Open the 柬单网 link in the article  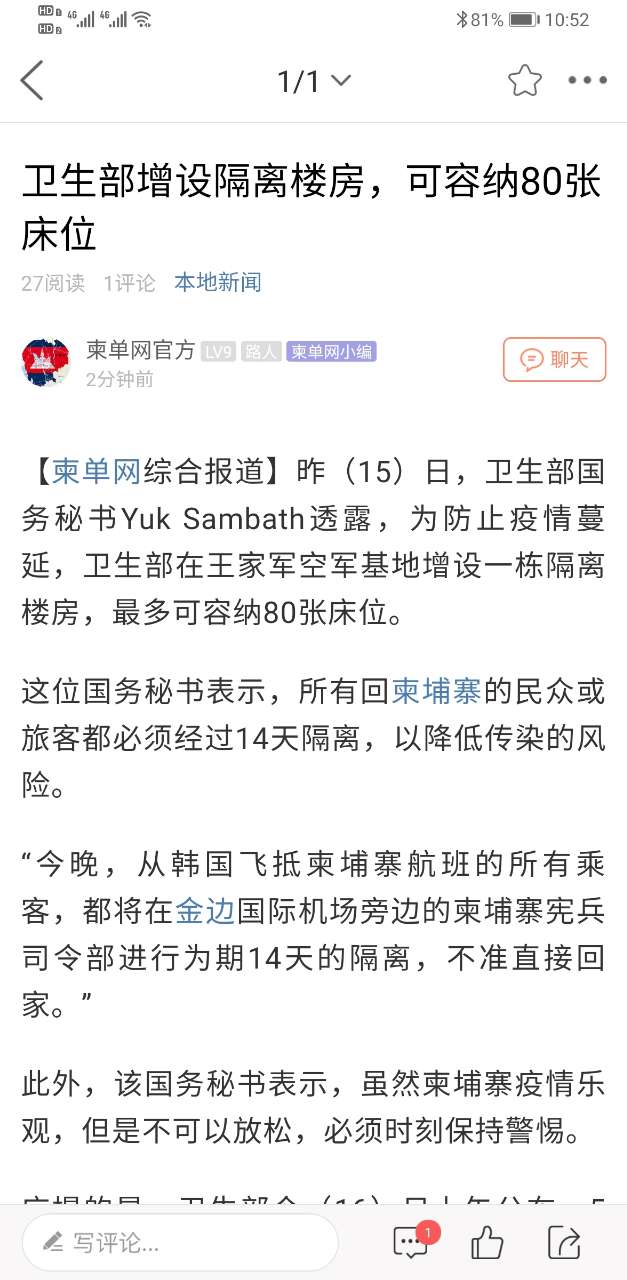(96, 470)
